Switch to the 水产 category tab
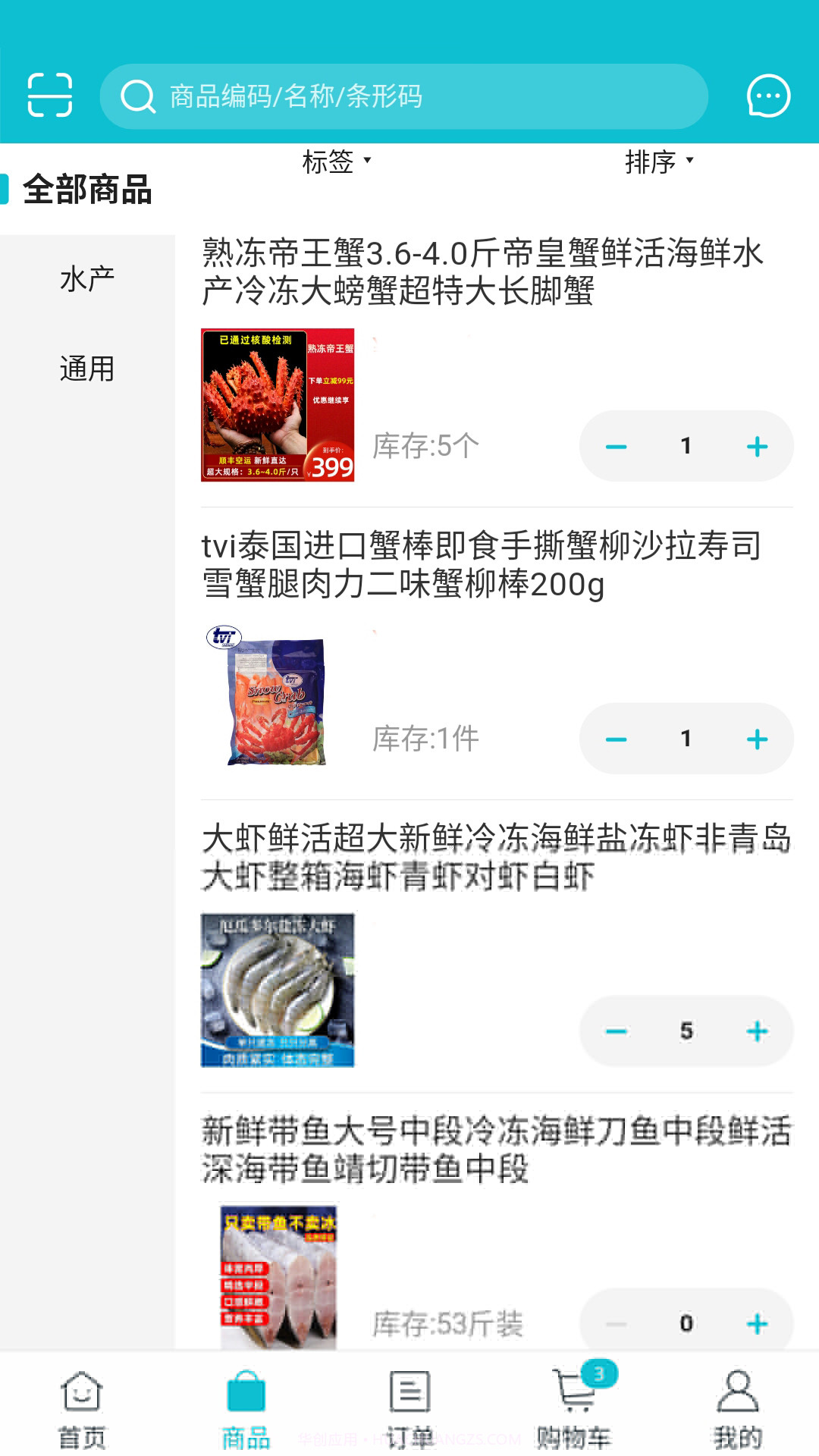The width and height of the screenshot is (819, 1456). coord(87,278)
